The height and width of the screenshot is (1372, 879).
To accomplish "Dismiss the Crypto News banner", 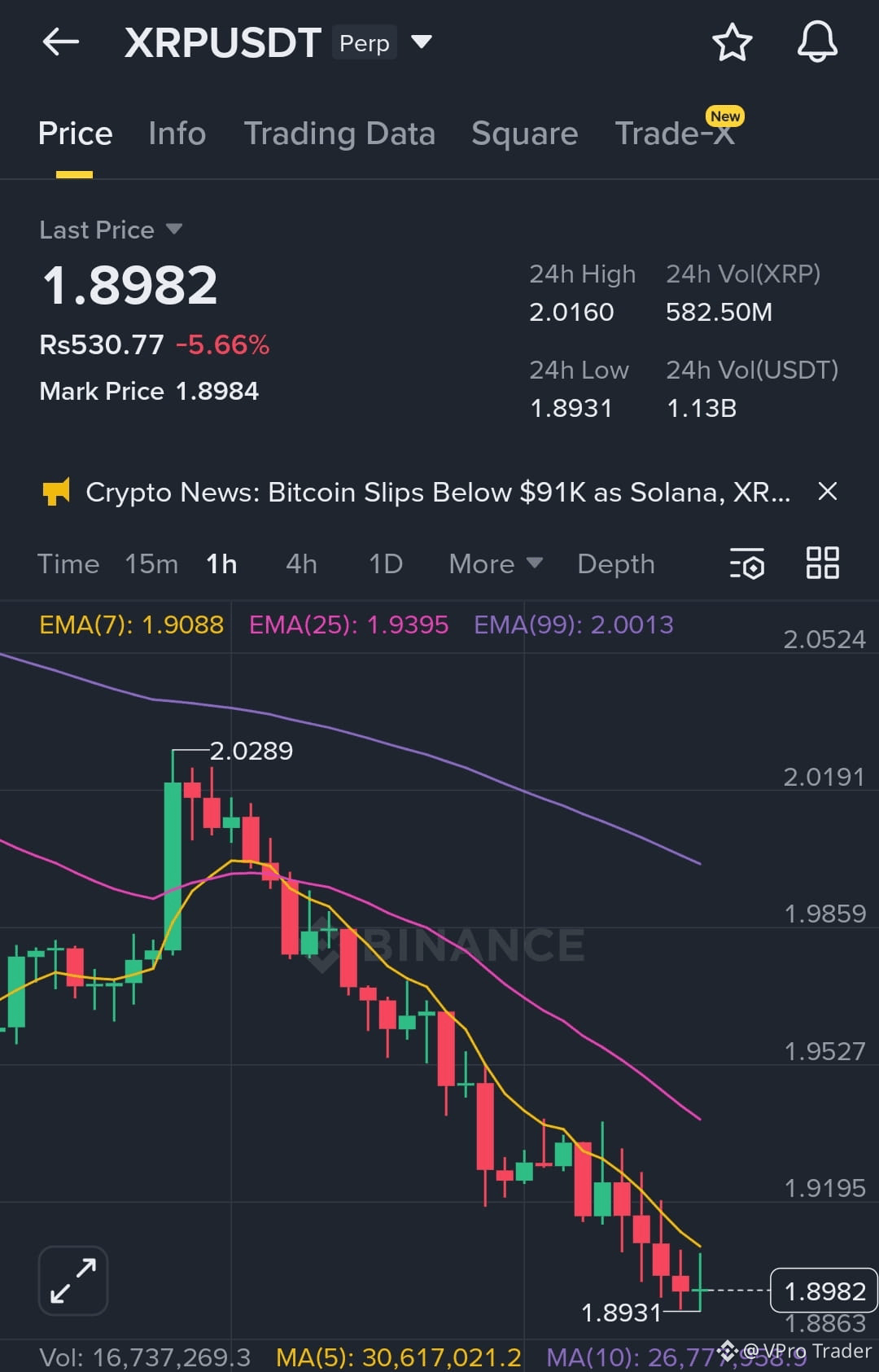I will [827, 492].
